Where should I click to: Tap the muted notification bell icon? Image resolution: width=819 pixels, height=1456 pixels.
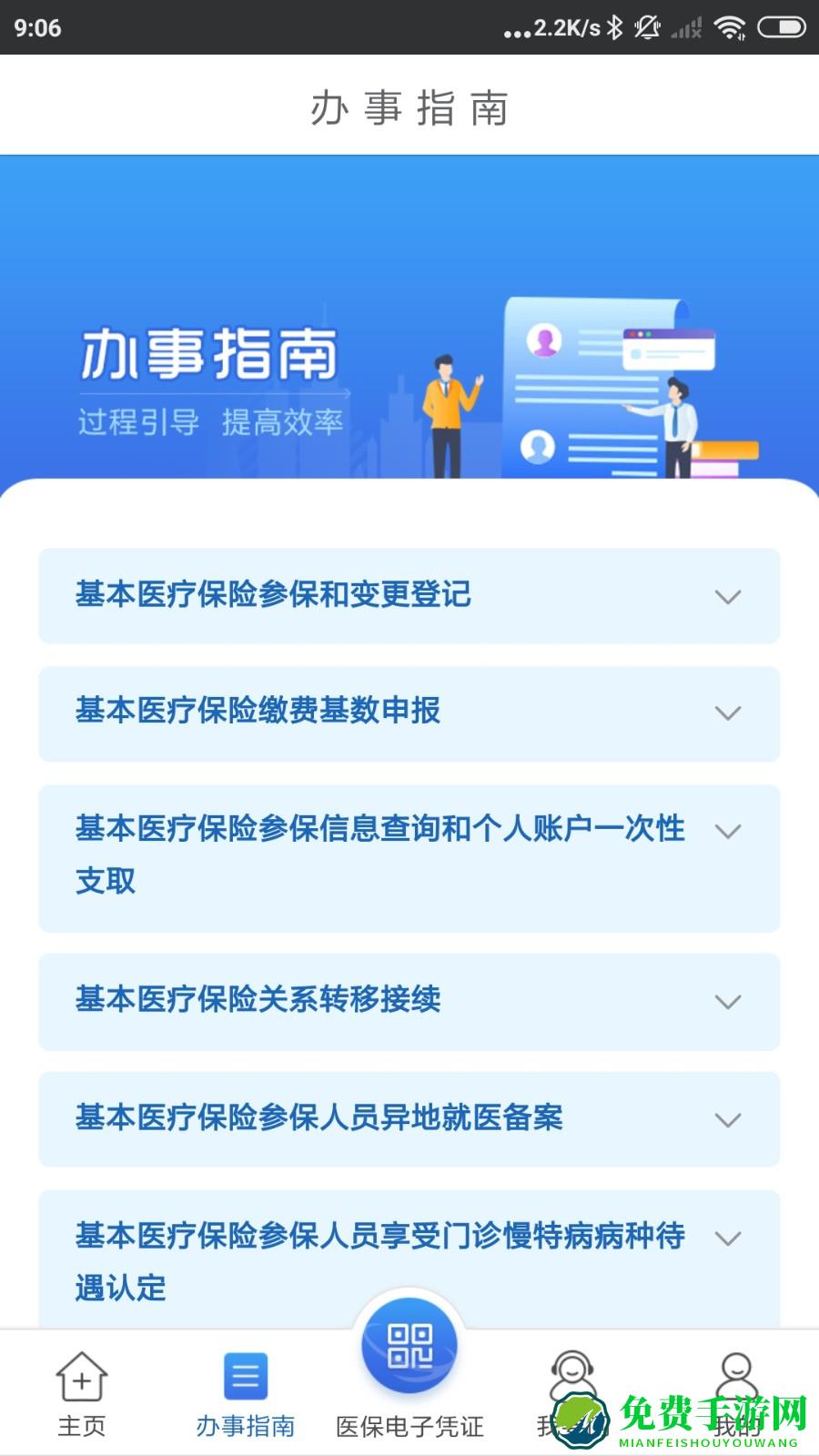tap(648, 27)
